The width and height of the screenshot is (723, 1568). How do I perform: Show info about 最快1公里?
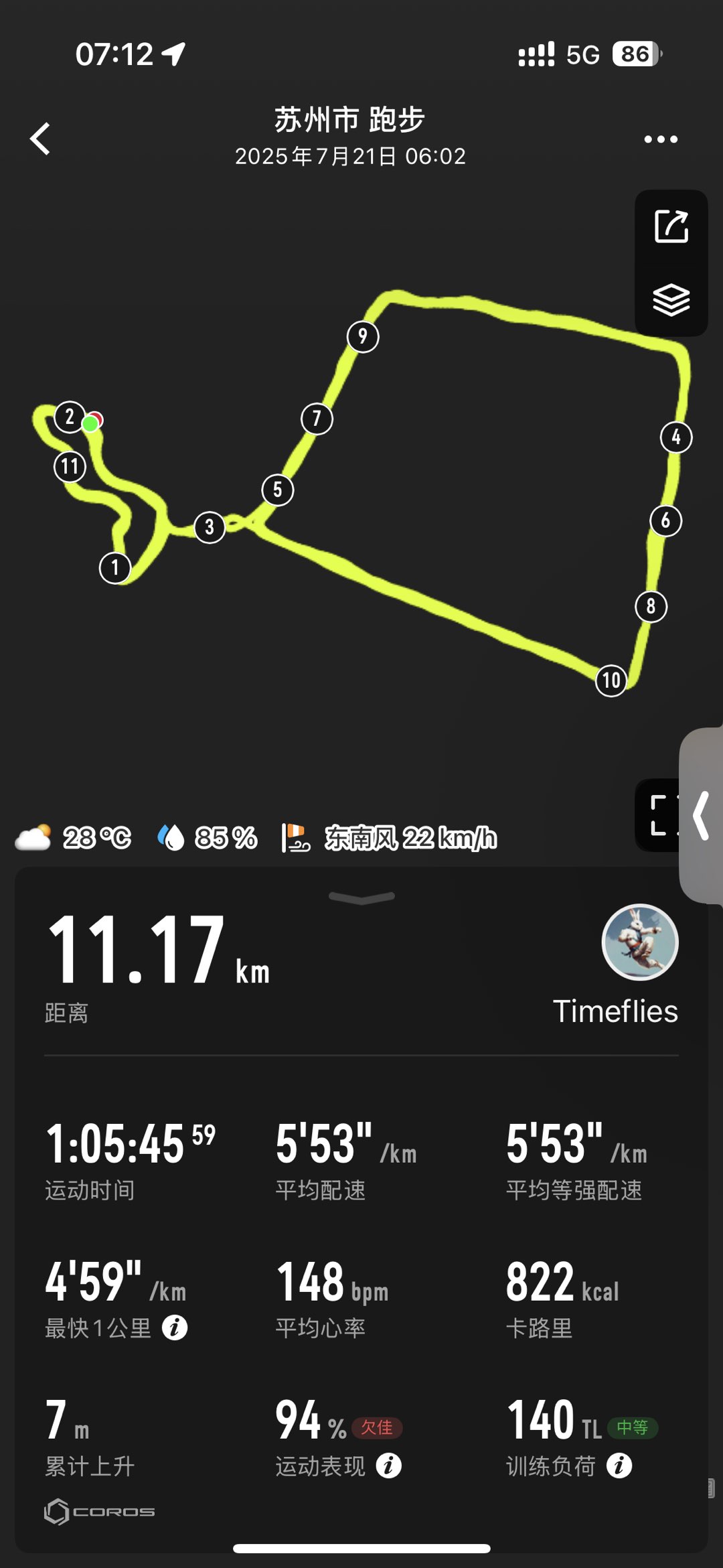click(175, 1328)
